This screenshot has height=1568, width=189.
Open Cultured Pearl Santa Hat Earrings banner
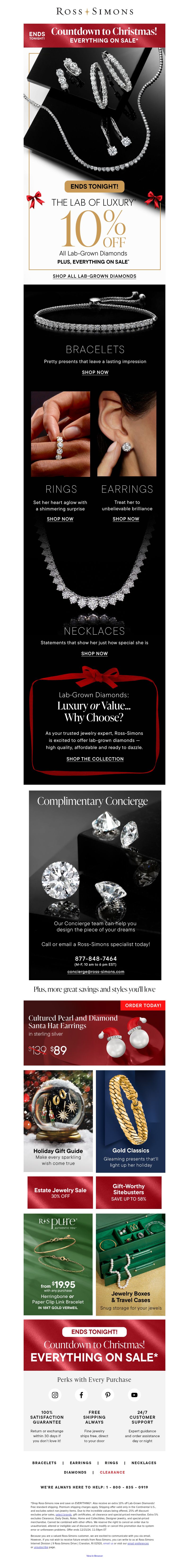[x=94, y=1032]
